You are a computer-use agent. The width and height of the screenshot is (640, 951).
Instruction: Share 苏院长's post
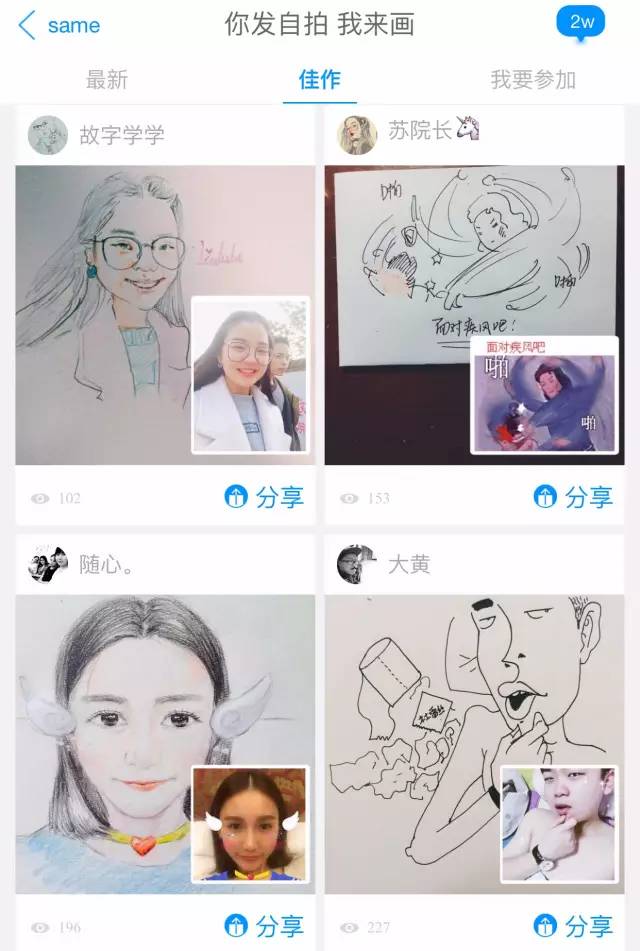click(573, 497)
